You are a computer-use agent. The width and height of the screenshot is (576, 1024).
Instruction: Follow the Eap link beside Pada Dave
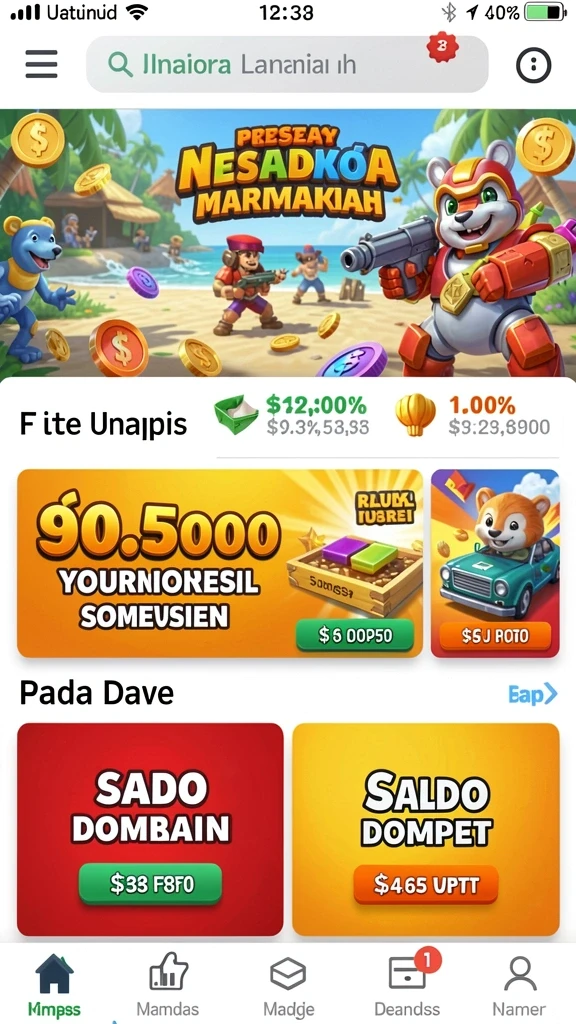(532, 694)
